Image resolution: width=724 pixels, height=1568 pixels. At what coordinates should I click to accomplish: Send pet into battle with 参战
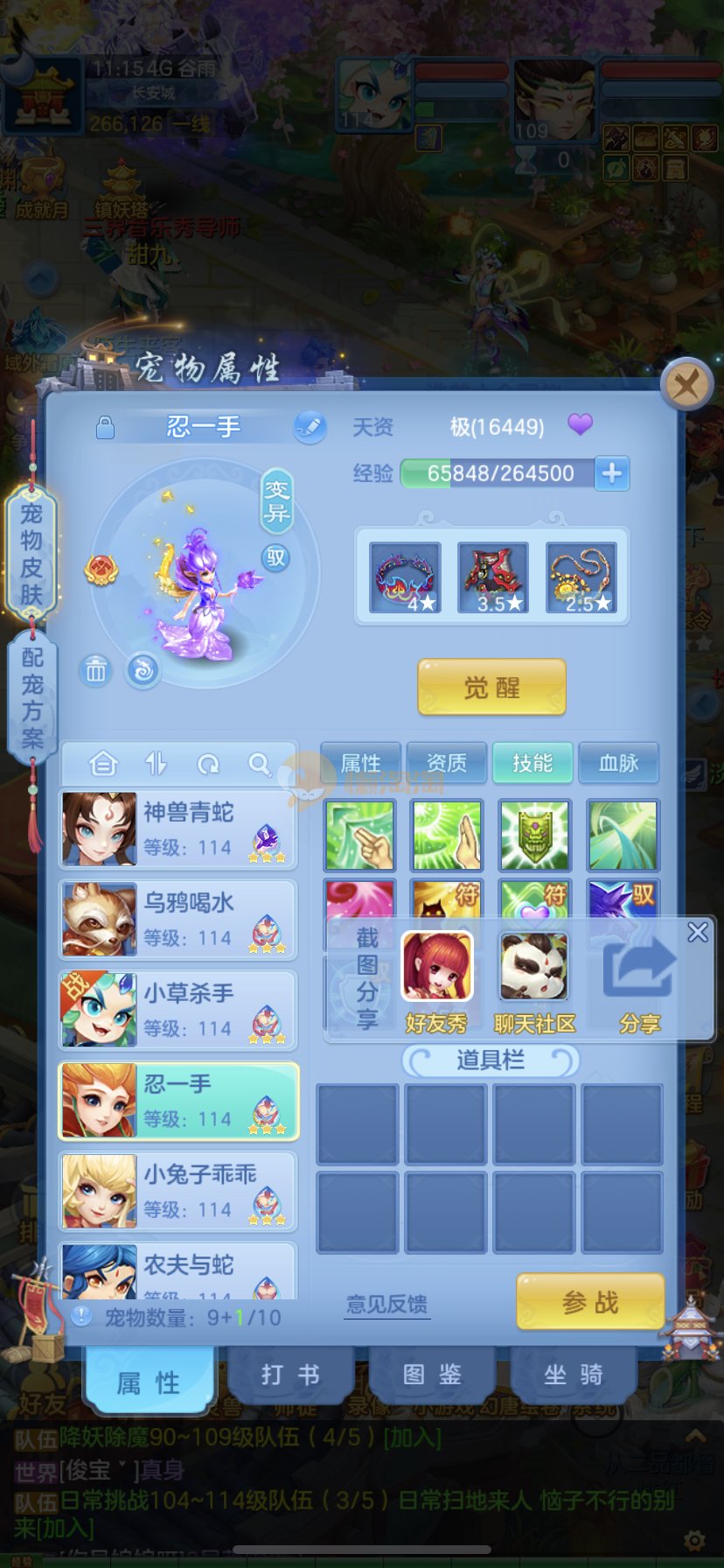coord(590,1302)
